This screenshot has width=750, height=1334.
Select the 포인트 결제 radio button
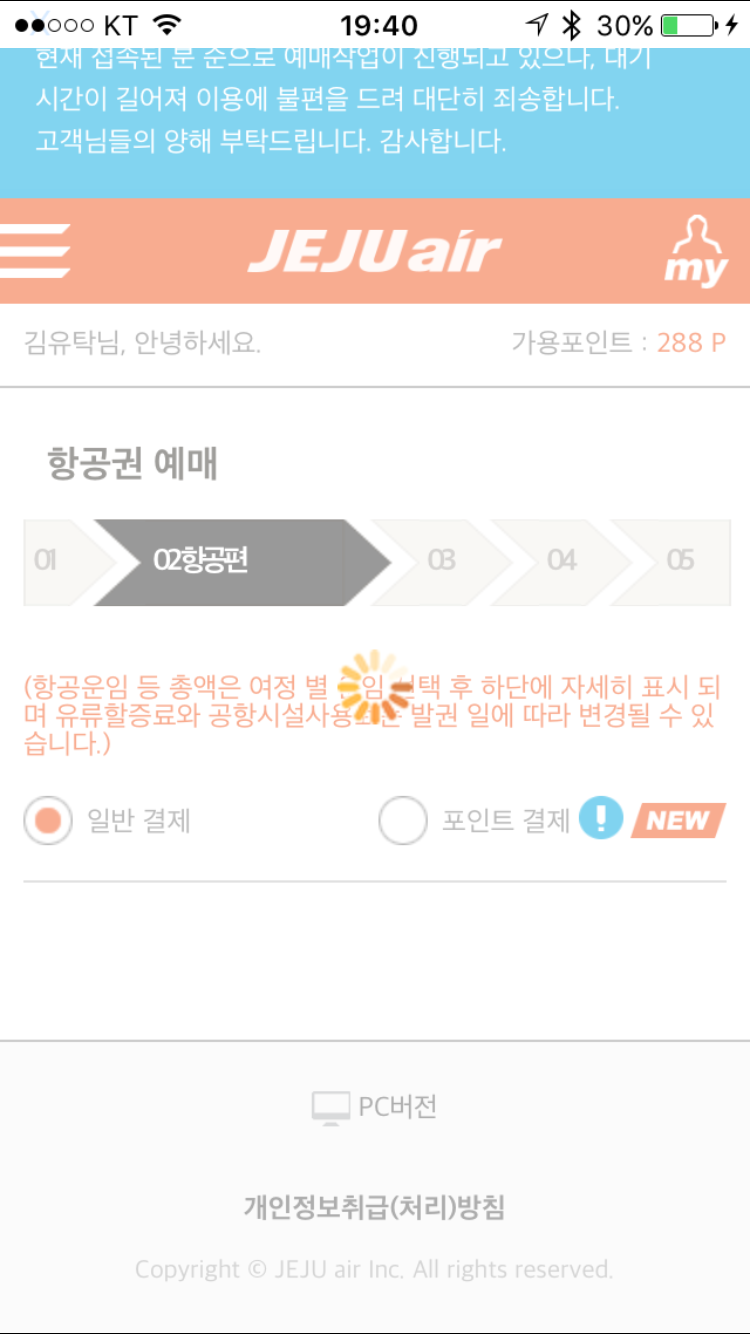[x=403, y=821]
